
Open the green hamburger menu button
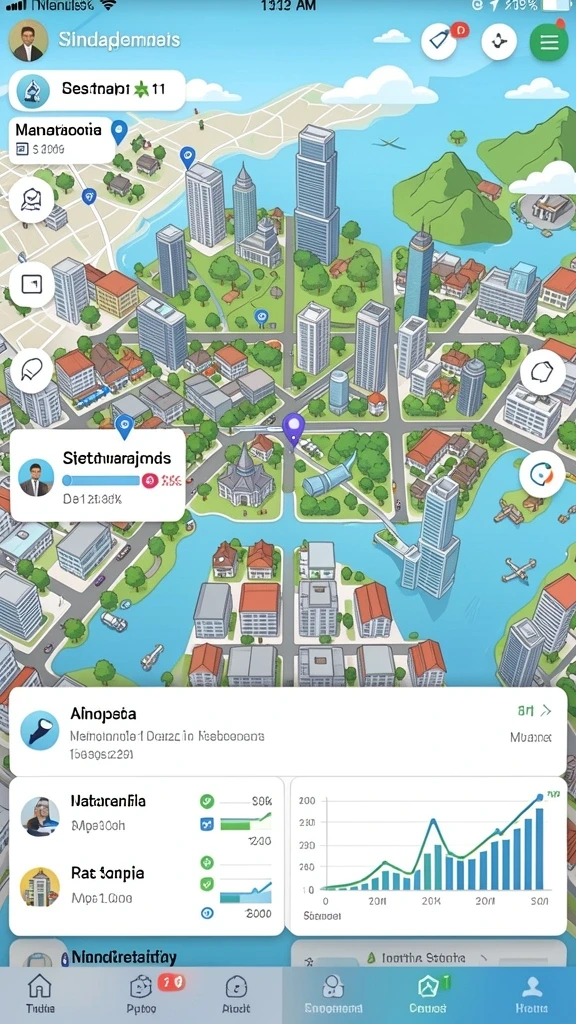pos(549,42)
